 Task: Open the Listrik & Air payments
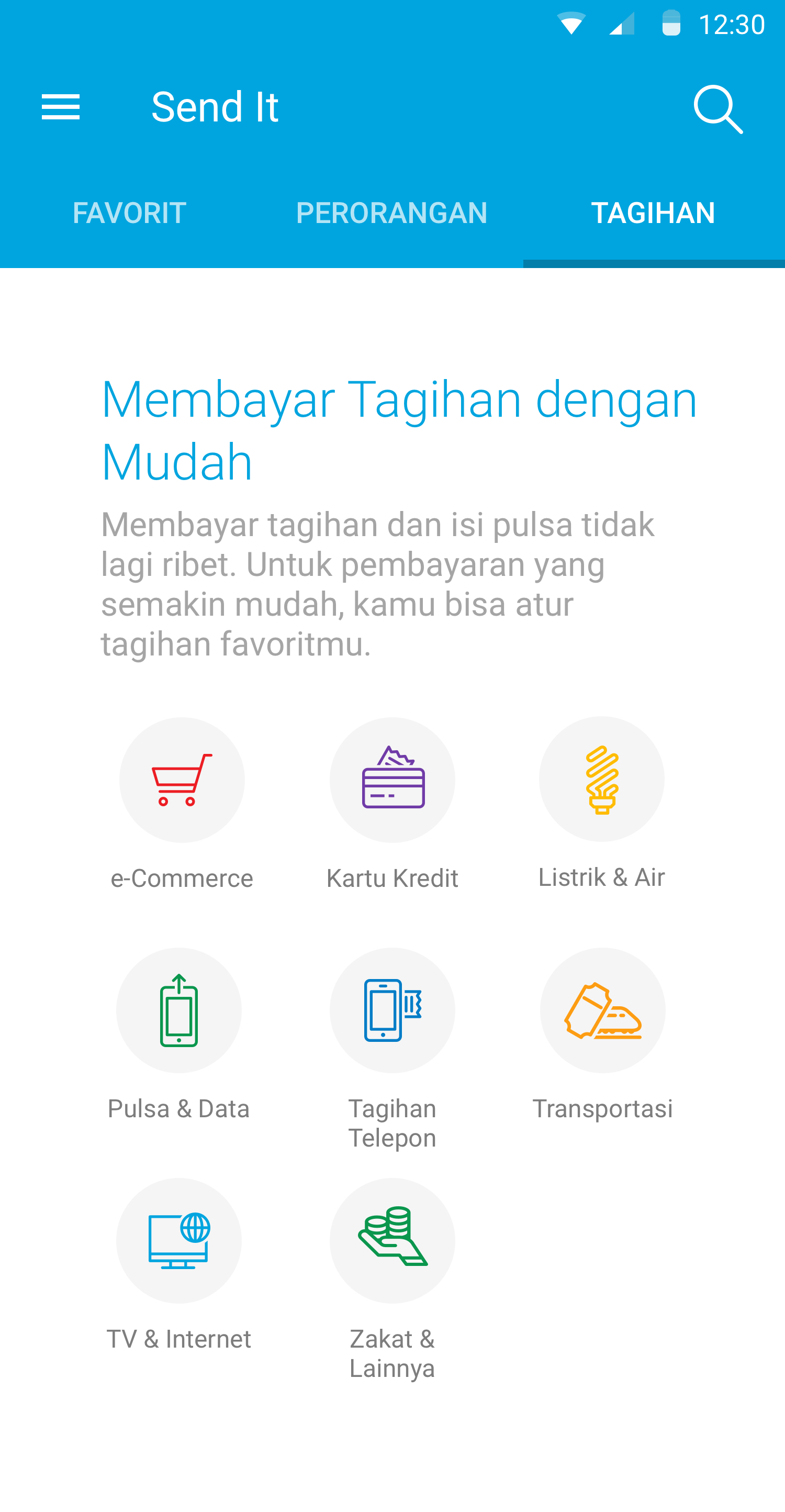pos(601,780)
